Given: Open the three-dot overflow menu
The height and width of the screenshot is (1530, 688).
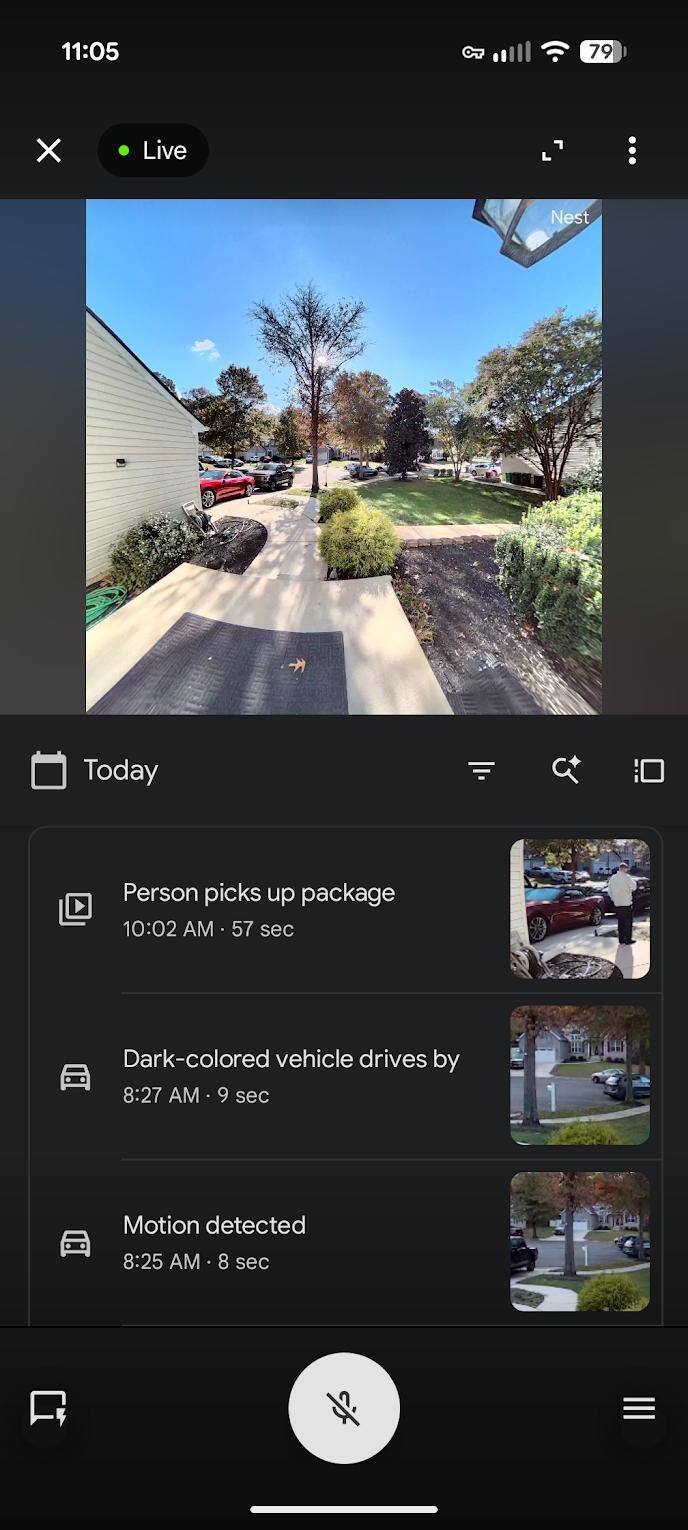Looking at the screenshot, I should [632, 151].
